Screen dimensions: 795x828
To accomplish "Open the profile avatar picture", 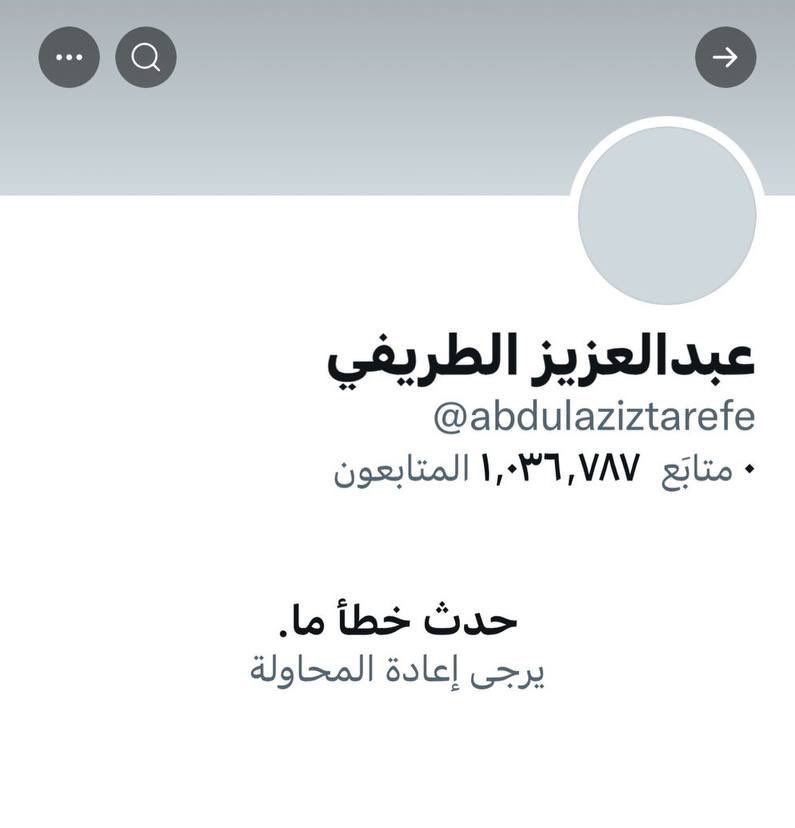I will 667,215.
